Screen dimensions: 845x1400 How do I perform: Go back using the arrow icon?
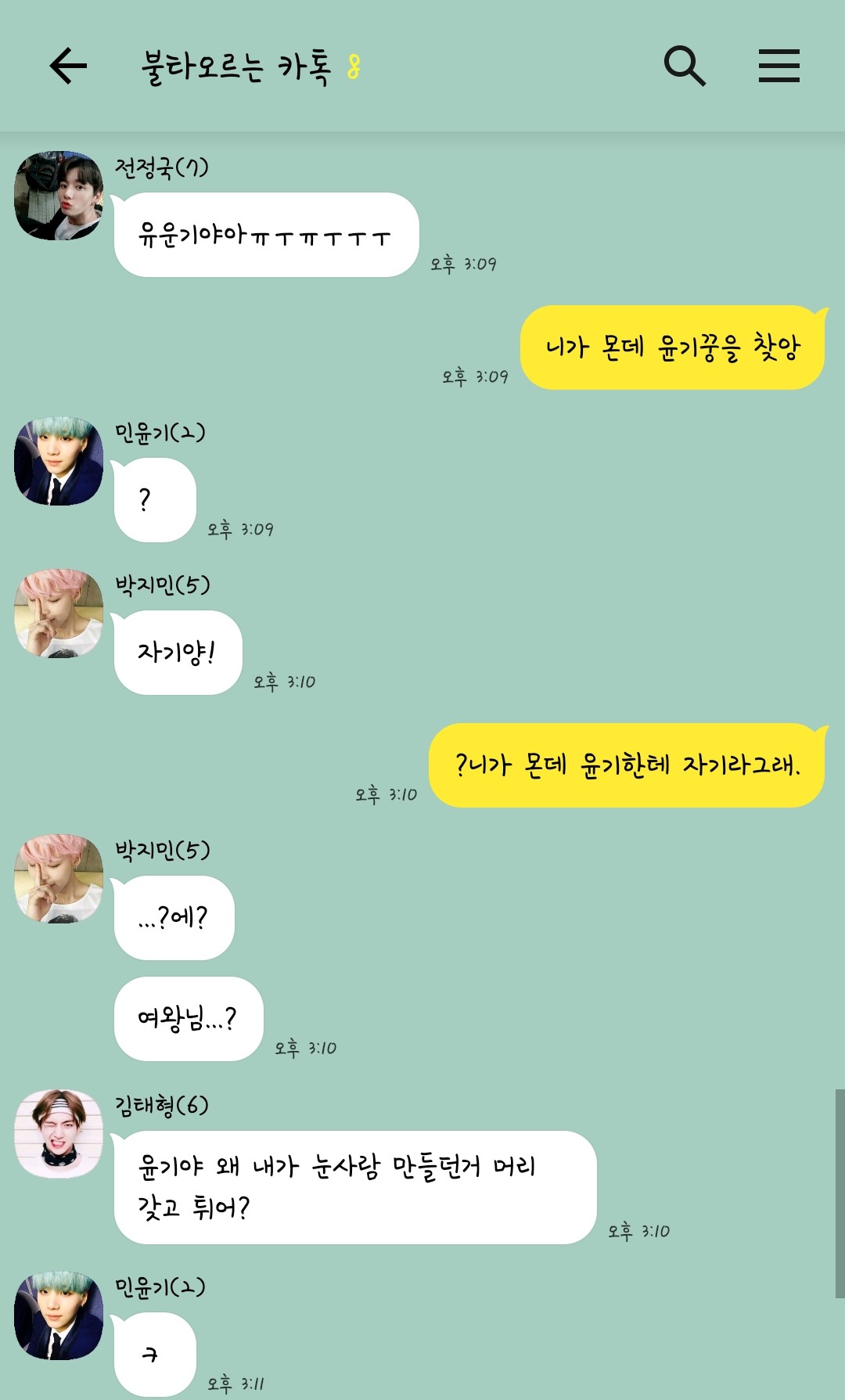point(68,66)
